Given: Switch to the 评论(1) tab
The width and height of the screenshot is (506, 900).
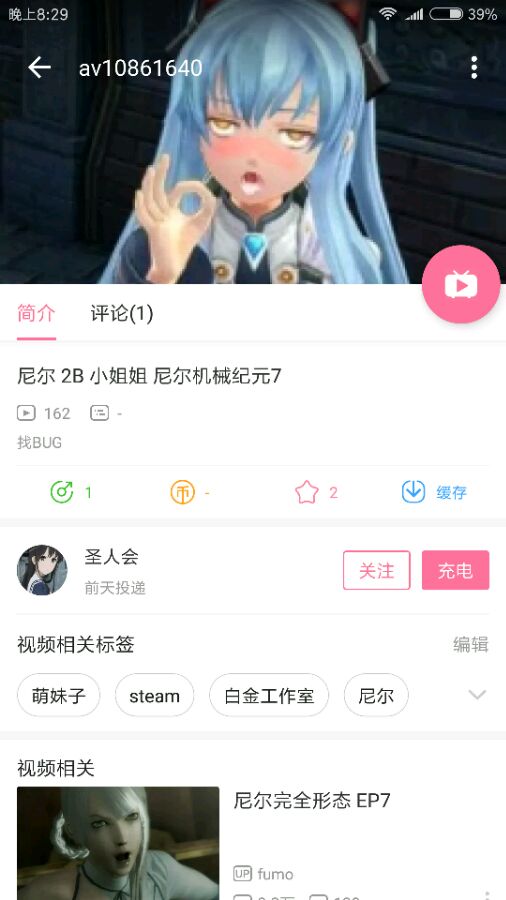Looking at the screenshot, I should pyautogui.click(x=122, y=313).
